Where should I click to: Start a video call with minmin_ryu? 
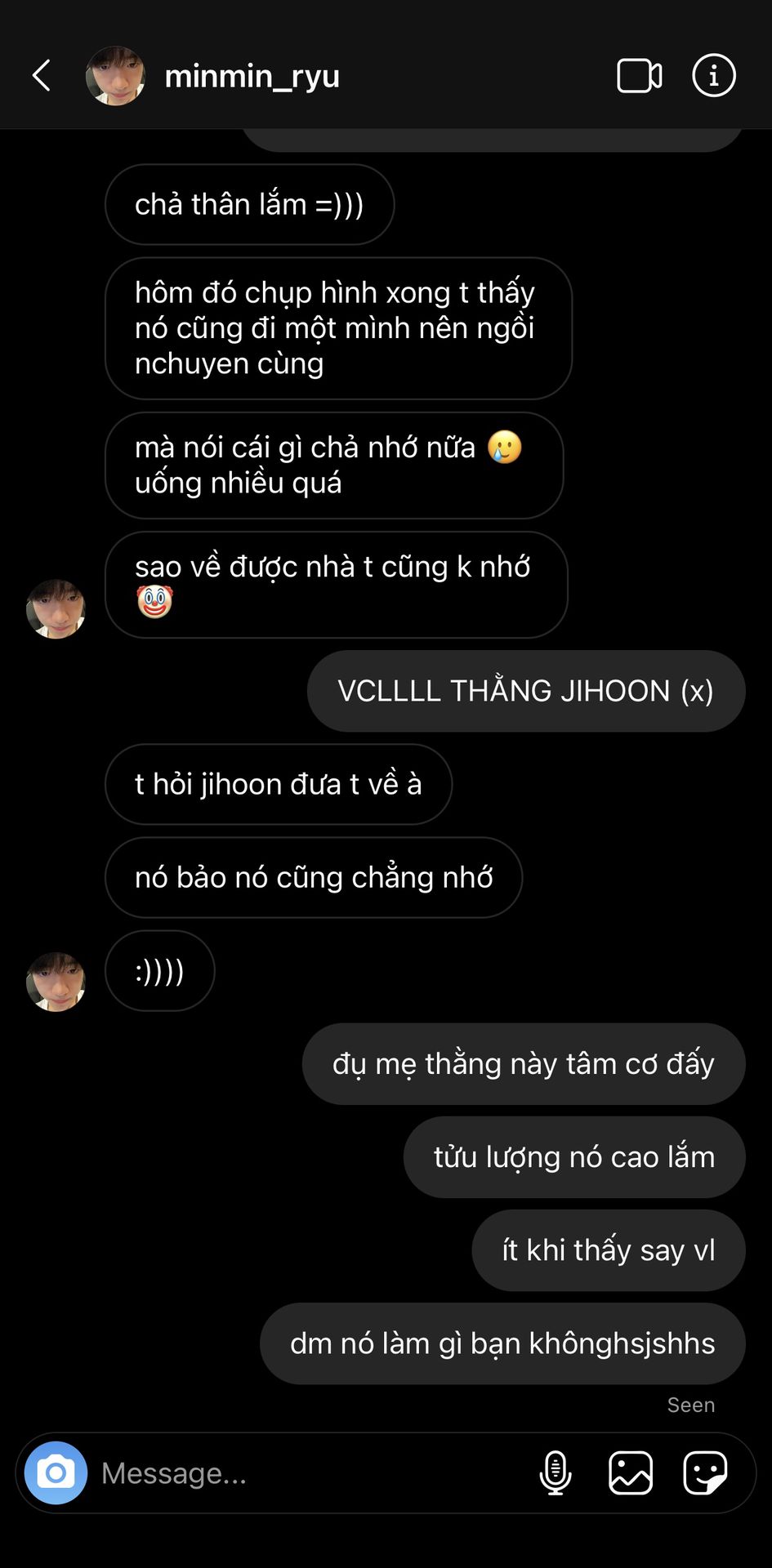639,76
